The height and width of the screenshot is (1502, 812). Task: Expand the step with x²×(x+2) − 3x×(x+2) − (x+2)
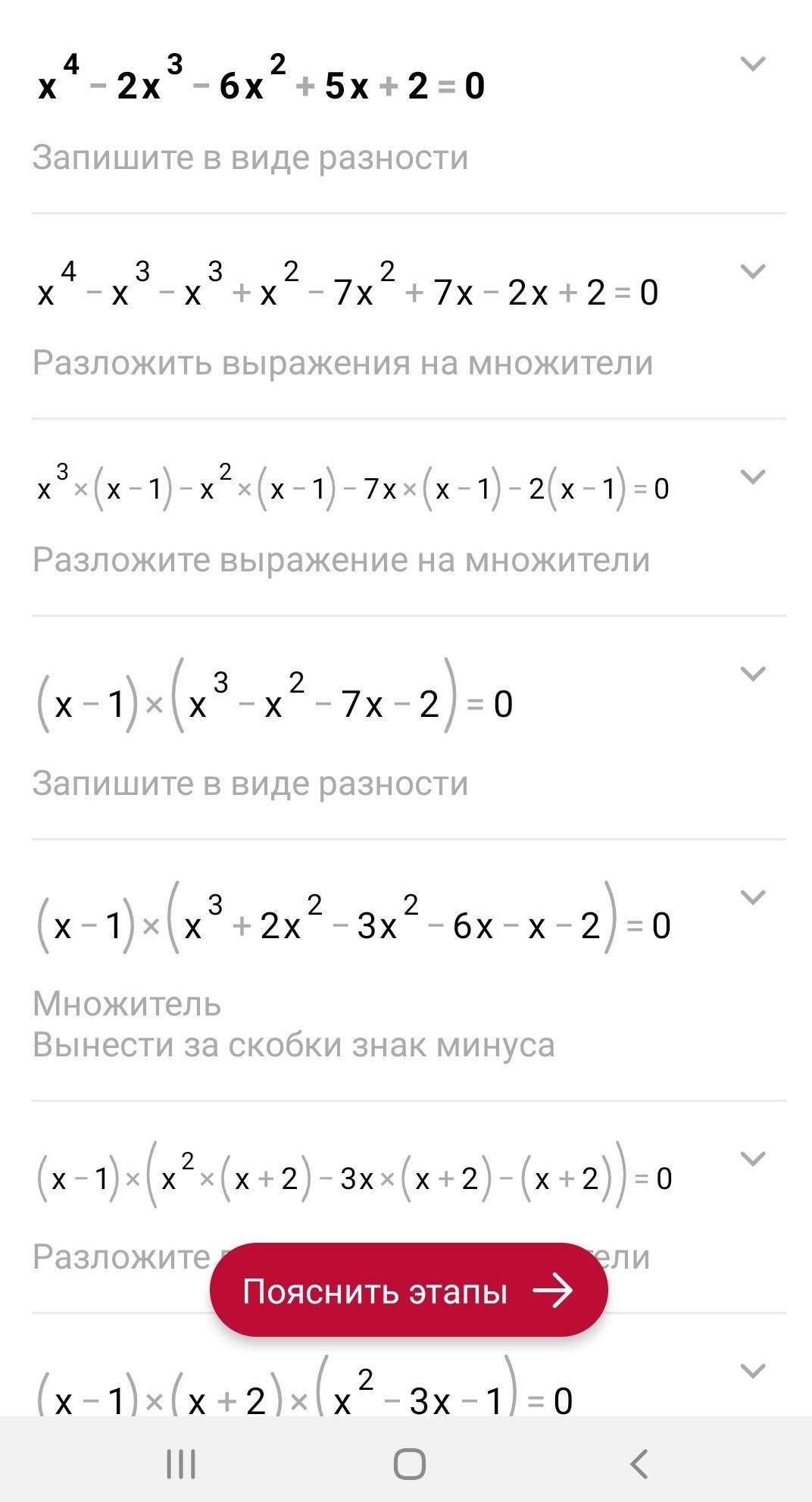752,1159
